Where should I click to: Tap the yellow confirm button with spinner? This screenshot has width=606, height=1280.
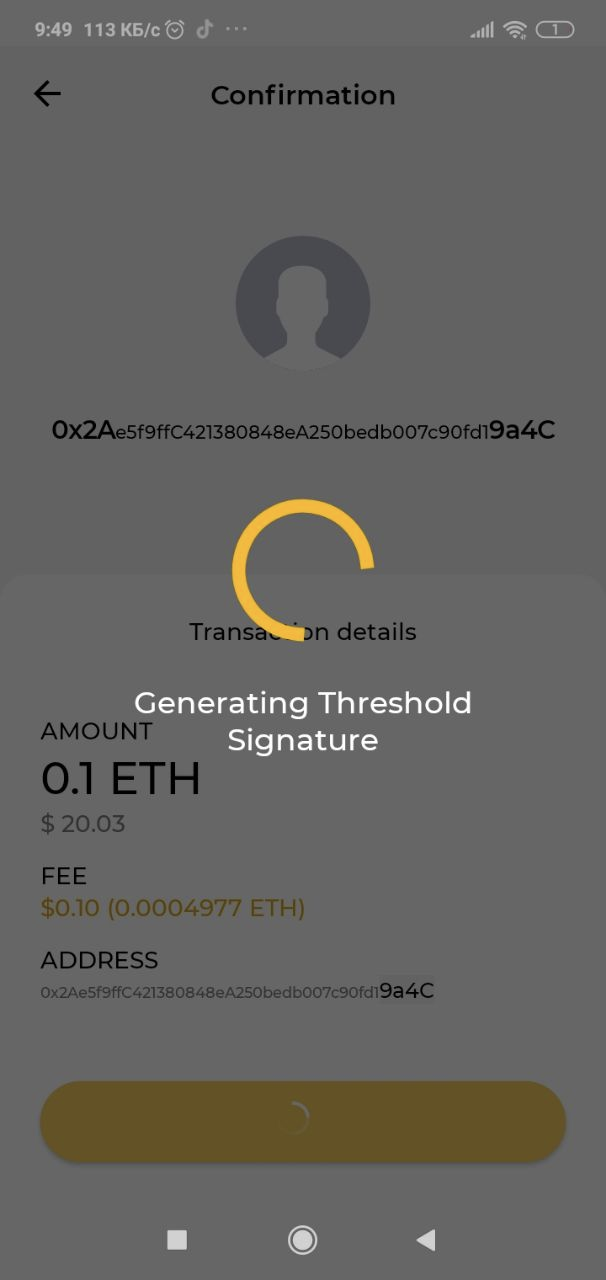(302, 1121)
